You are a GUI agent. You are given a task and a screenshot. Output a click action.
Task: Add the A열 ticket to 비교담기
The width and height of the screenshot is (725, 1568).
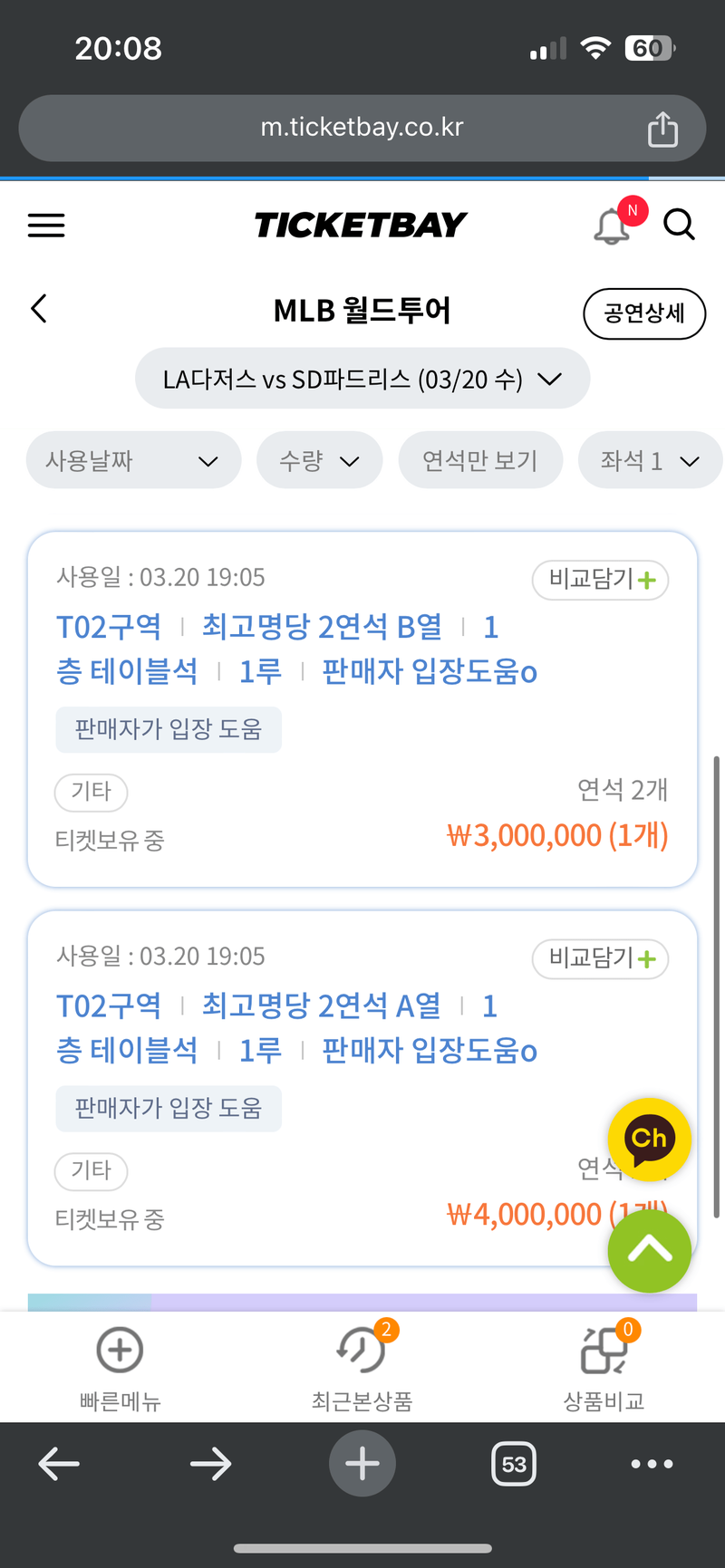pyautogui.click(x=601, y=958)
